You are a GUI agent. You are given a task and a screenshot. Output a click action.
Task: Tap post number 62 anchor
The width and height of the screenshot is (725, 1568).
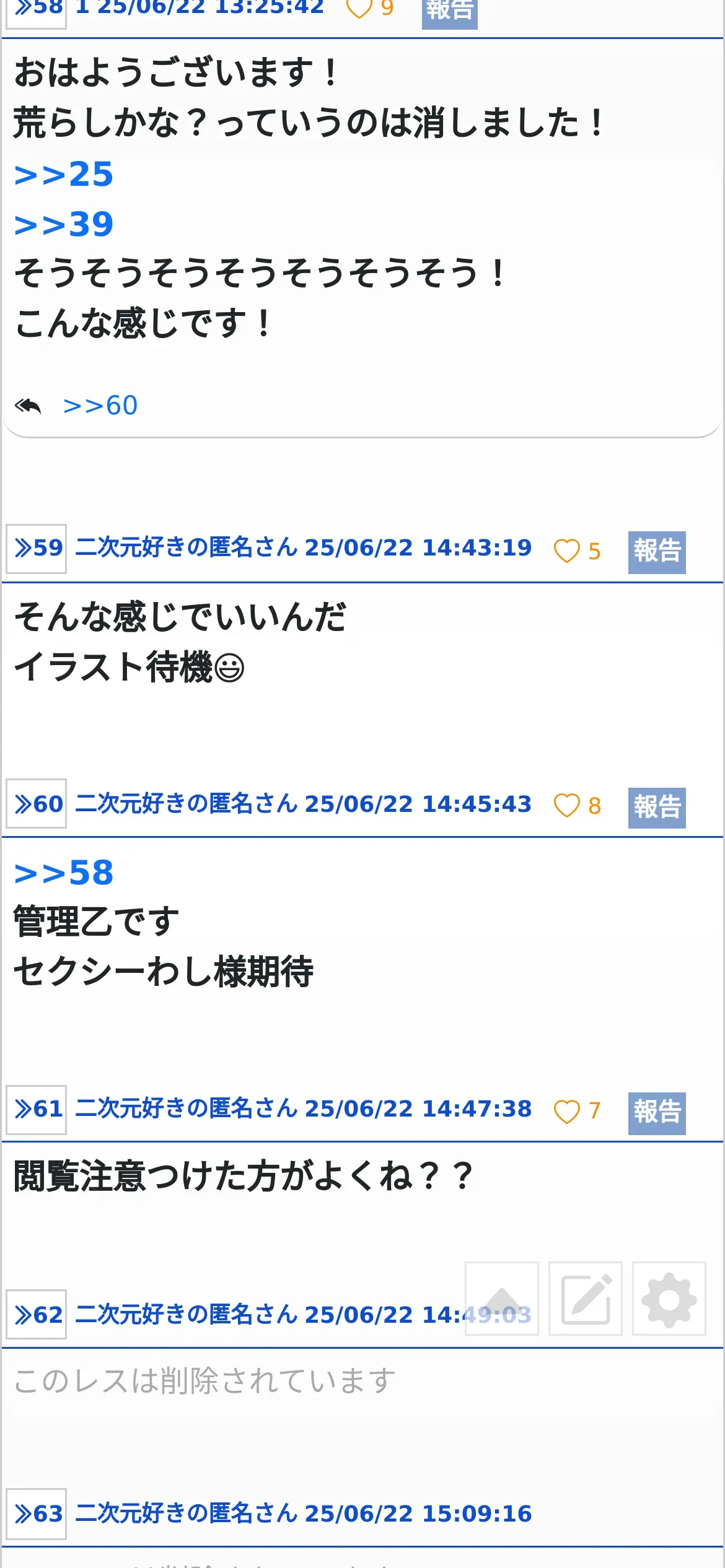click(x=37, y=1314)
